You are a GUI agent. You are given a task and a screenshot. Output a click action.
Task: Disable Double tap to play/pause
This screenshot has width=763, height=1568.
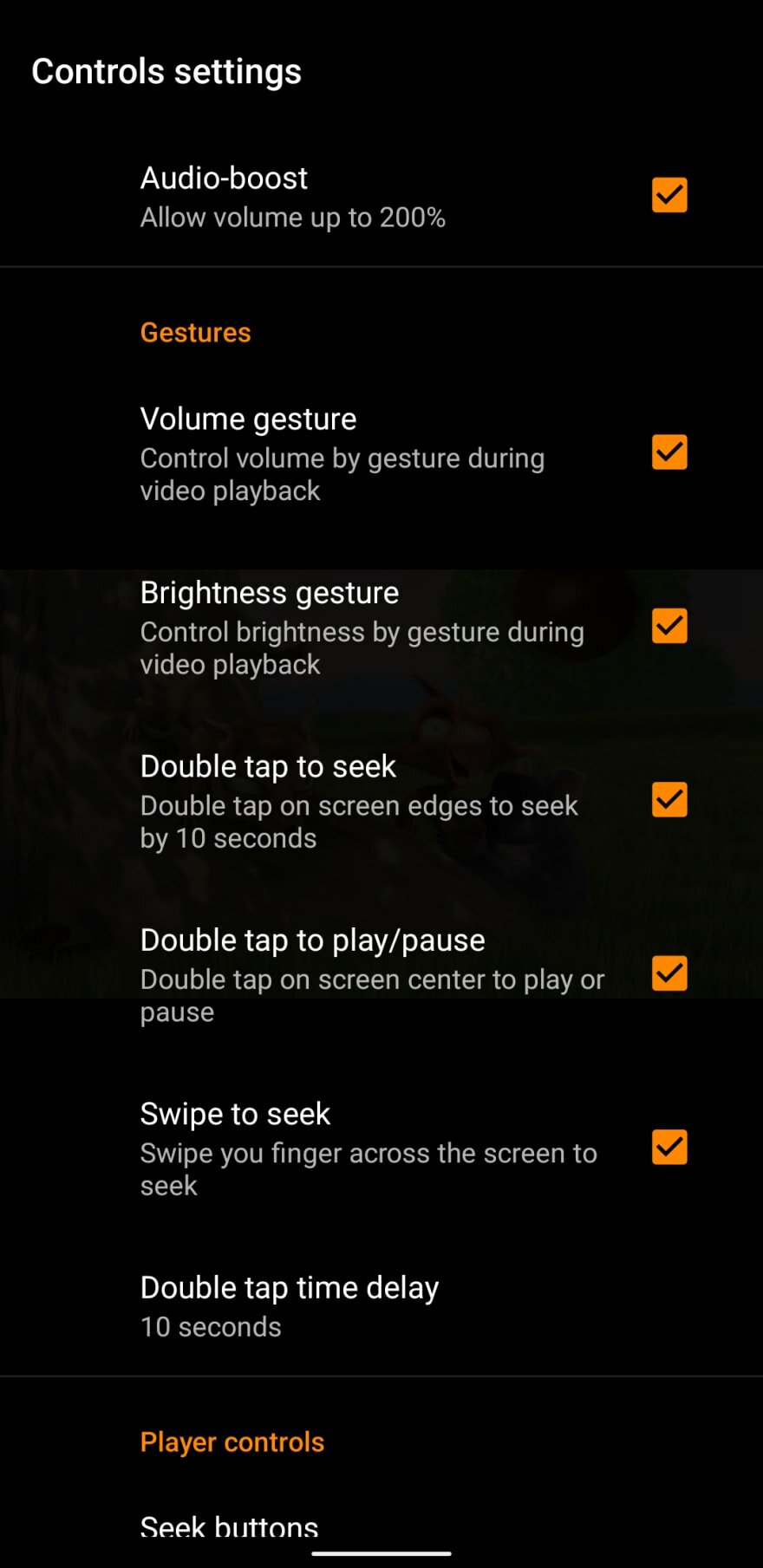(x=669, y=973)
